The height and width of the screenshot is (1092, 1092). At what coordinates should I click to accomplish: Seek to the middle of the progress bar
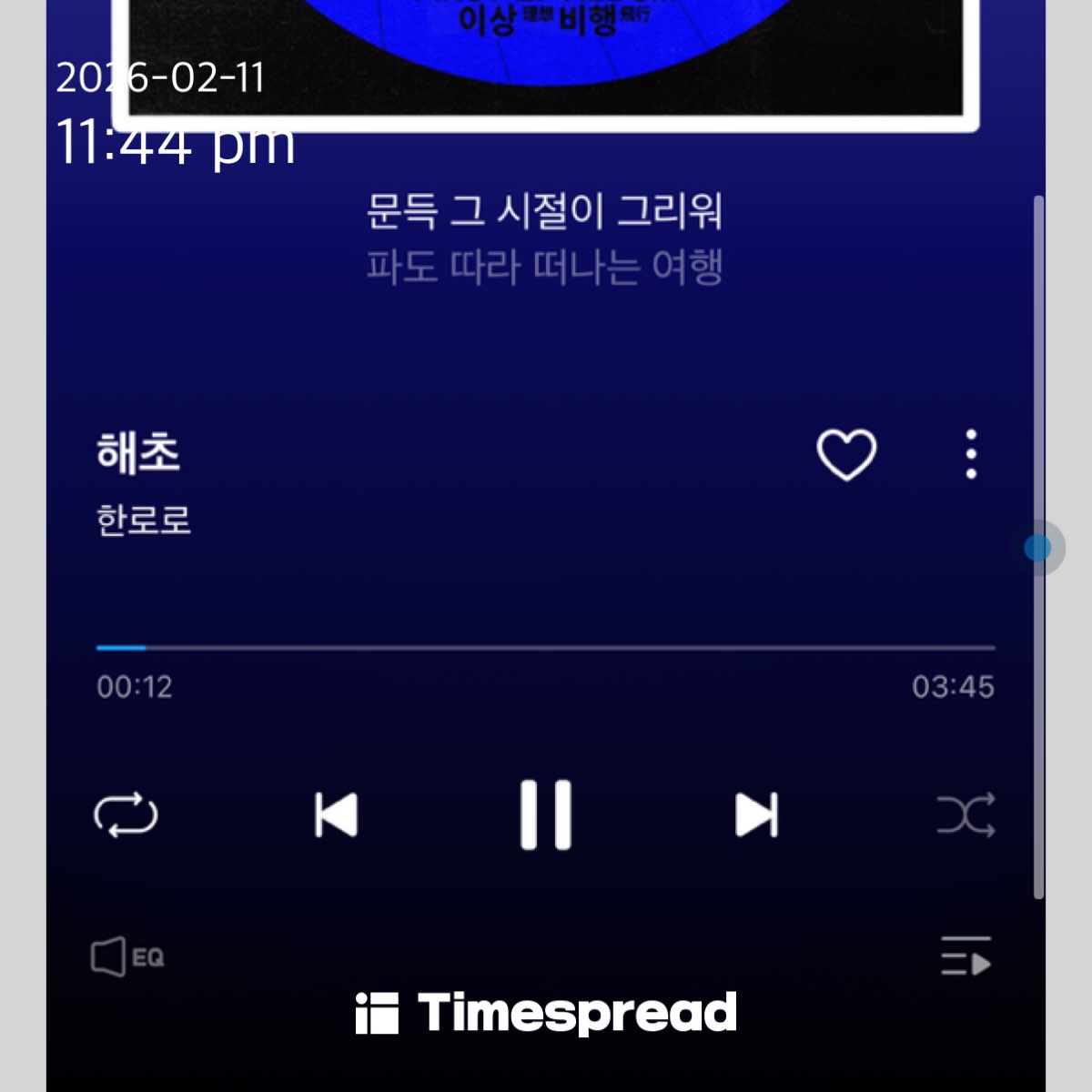coord(546,648)
